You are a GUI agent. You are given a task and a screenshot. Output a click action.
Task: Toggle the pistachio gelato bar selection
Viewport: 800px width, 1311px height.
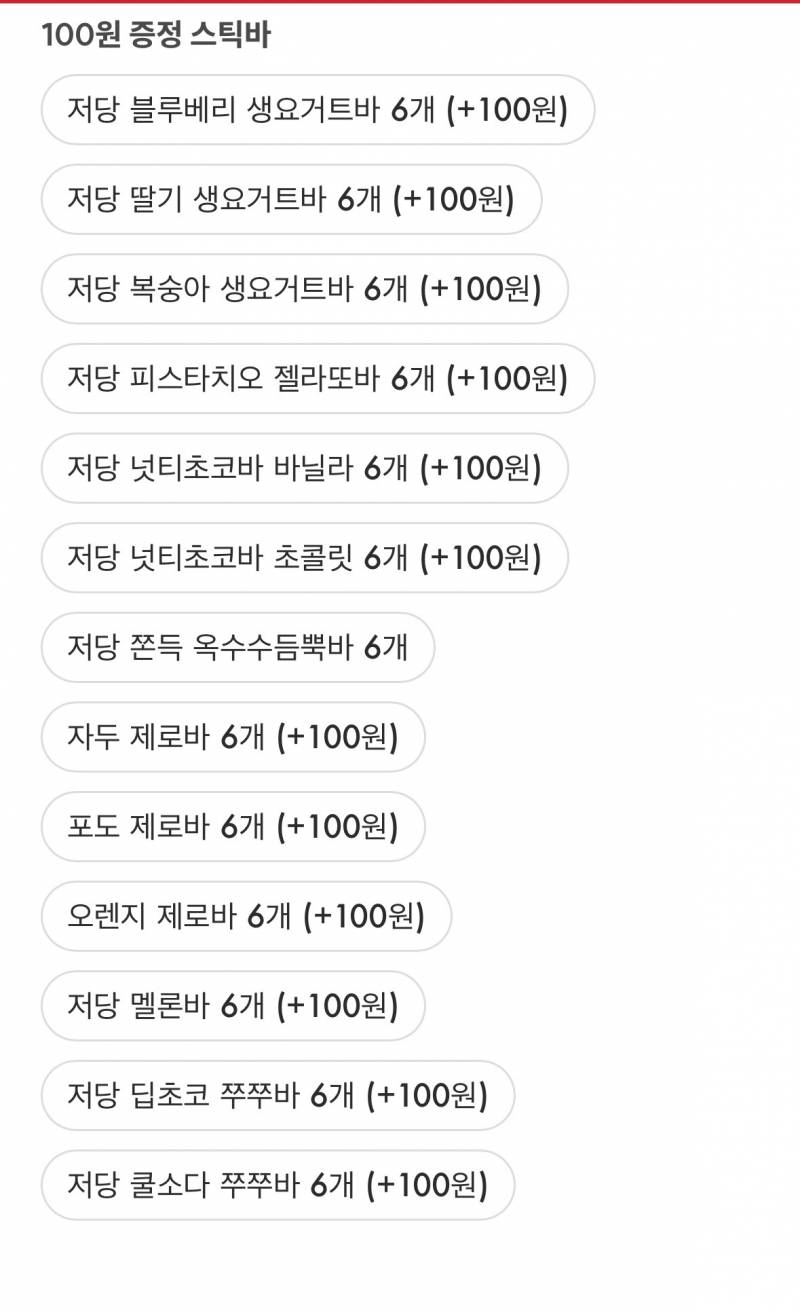(317, 378)
